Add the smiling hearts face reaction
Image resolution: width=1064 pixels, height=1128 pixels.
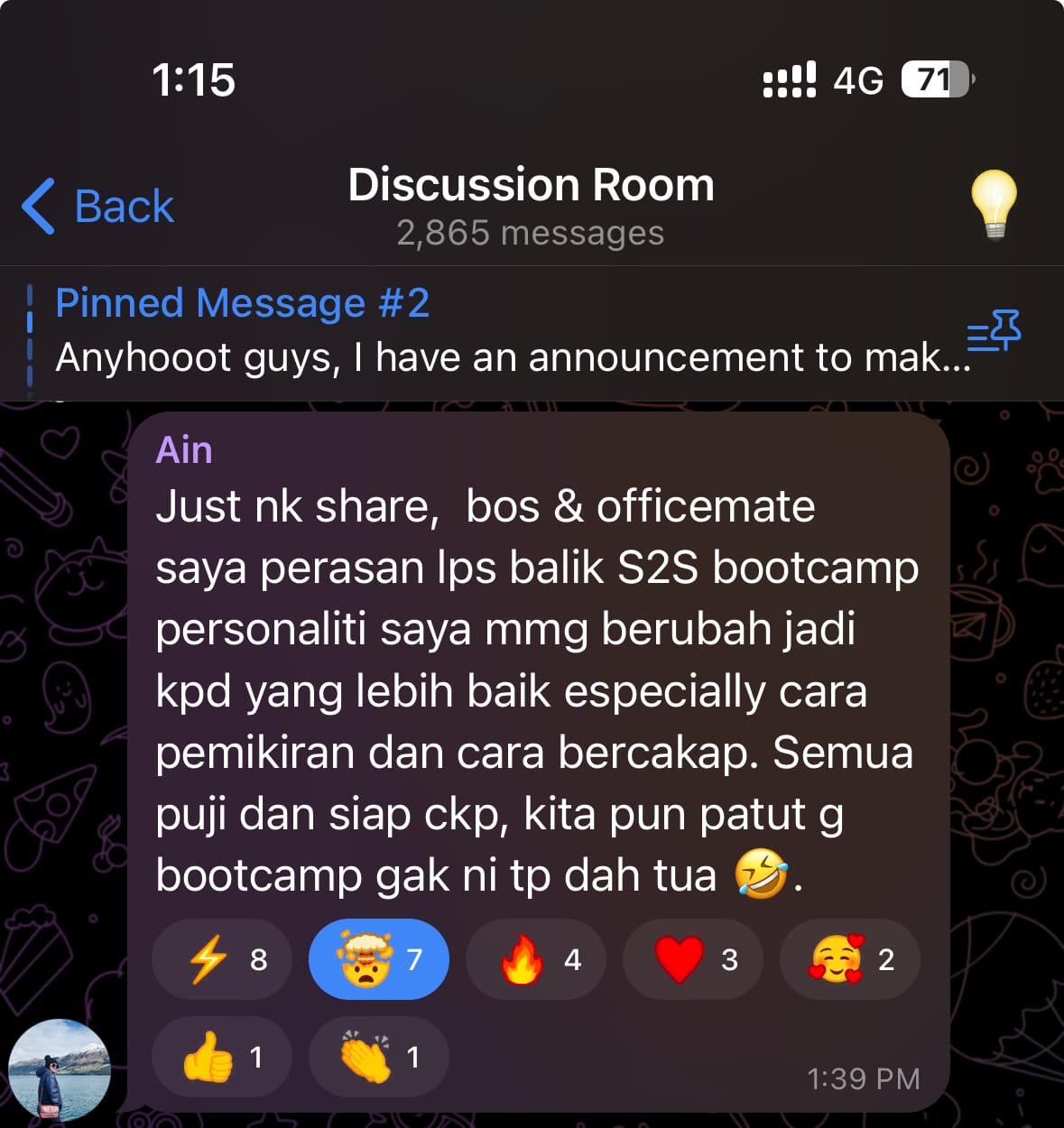(x=849, y=959)
